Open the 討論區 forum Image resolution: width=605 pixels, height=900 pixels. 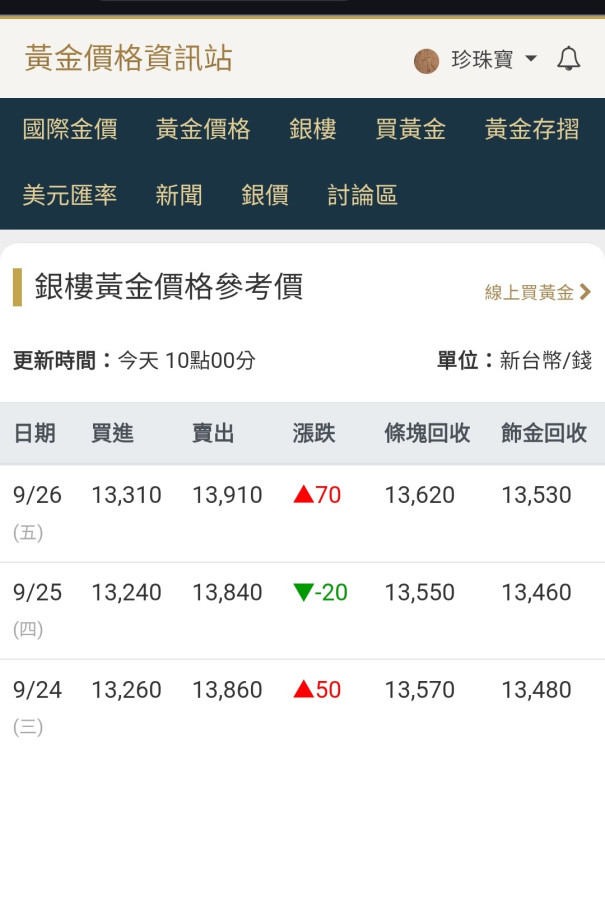[x=362, y=196]
